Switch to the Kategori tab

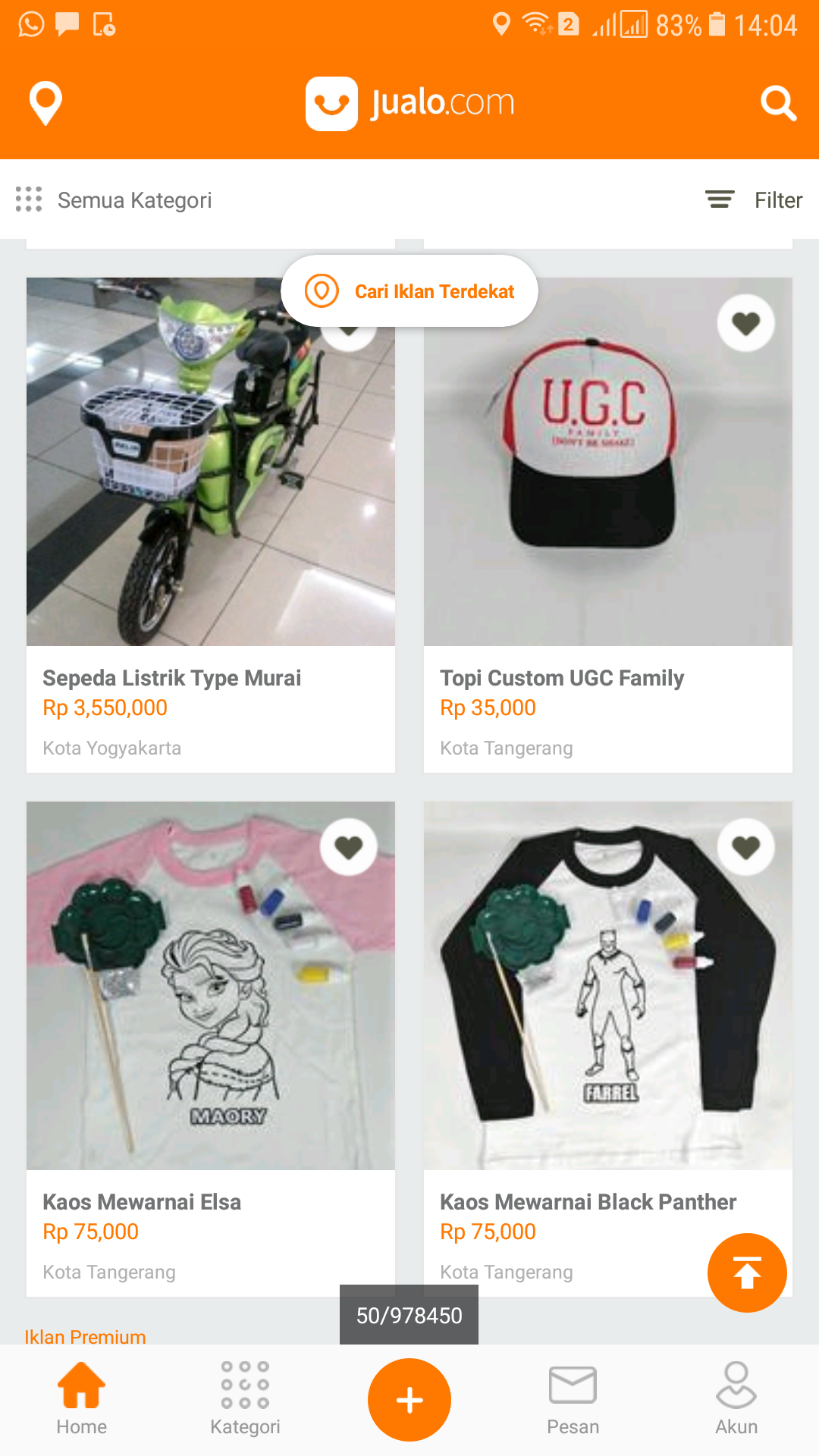[245, 1399]
